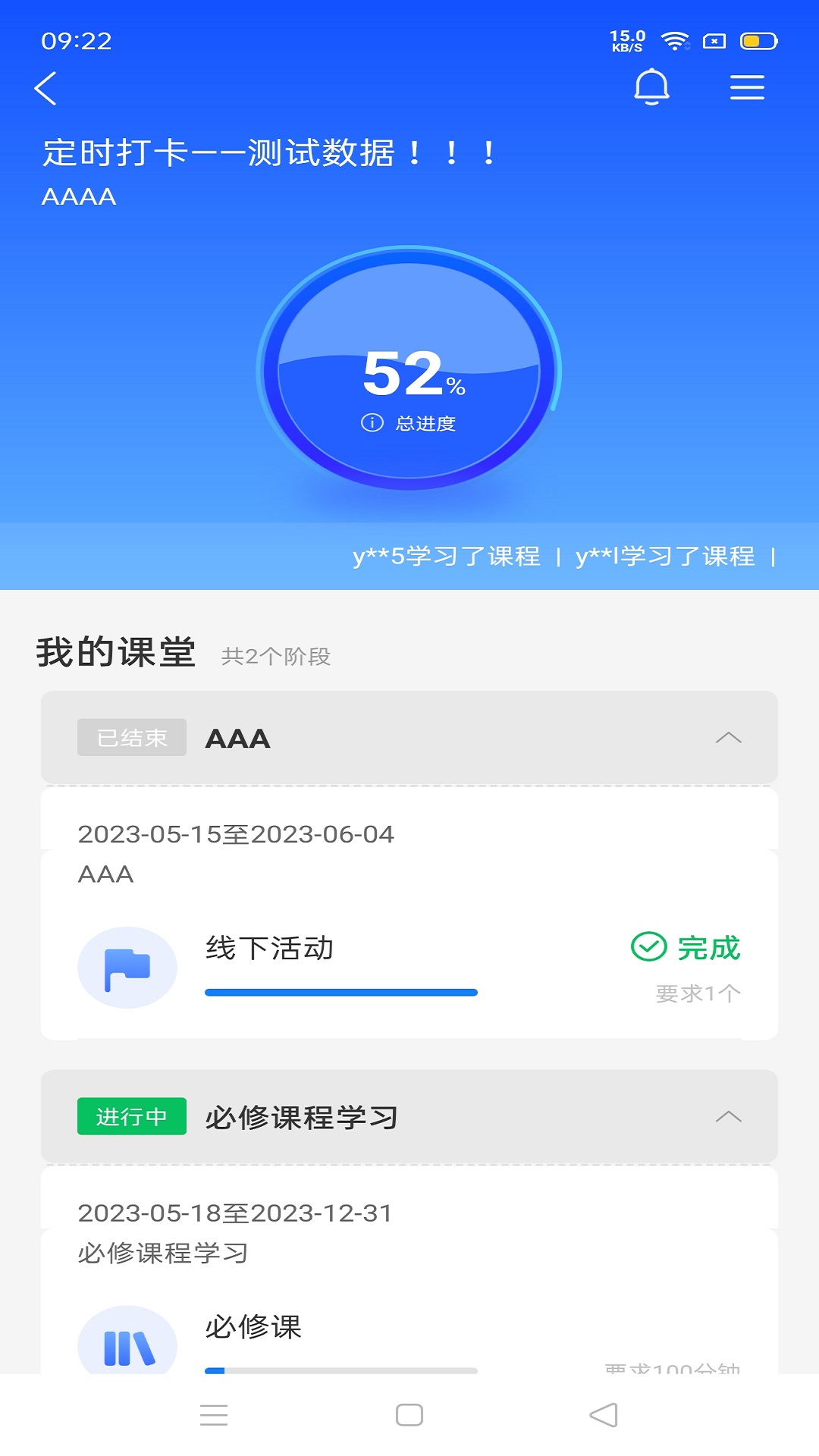The height and width of the screenshot is (1456, 819).
Task: Open the 线下活动 activity row
Action: click(409, 967)
